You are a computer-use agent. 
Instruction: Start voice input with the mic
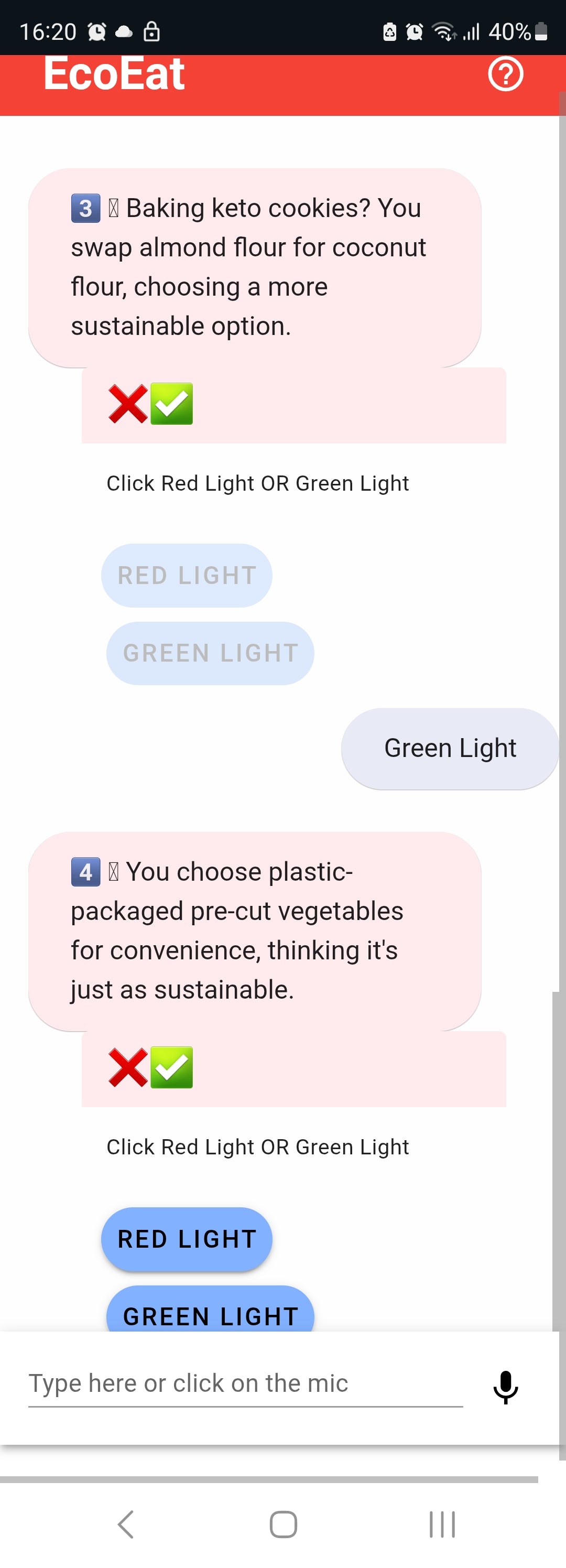pos(505,1387)
